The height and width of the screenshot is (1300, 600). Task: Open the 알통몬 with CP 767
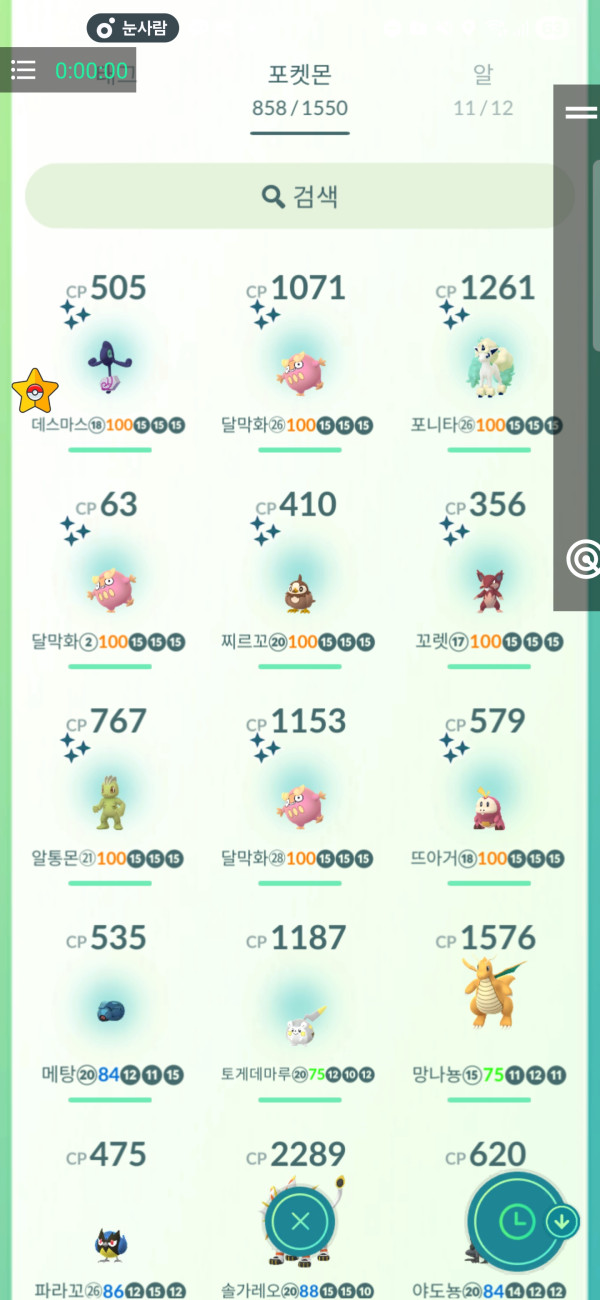click(110, 802)
